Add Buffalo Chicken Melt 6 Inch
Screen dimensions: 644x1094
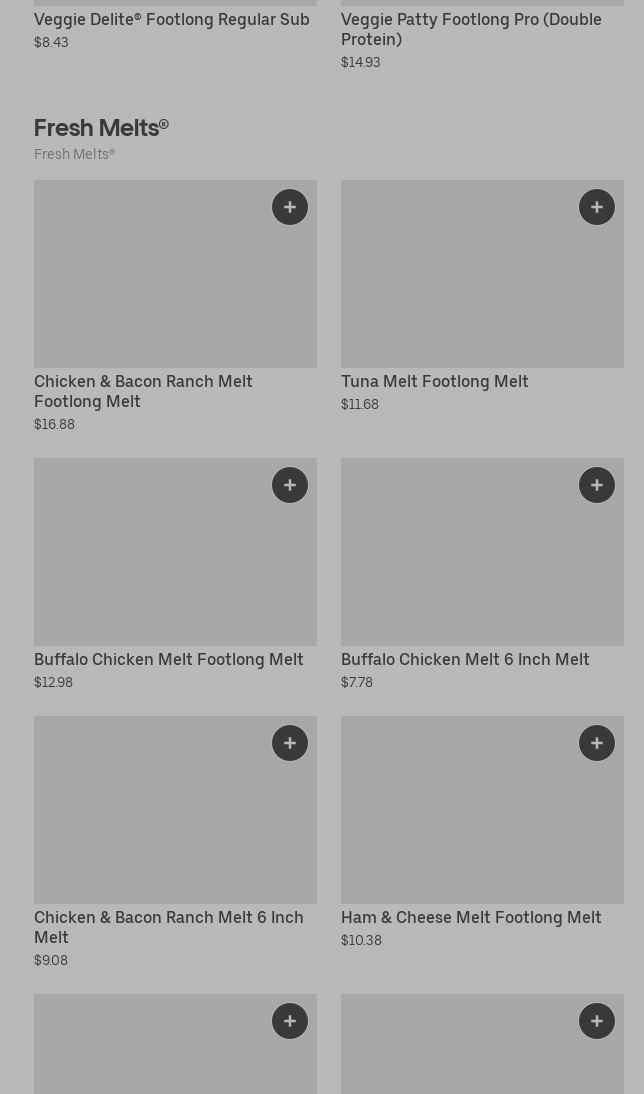pyautogui.click(x=597, y=485)
